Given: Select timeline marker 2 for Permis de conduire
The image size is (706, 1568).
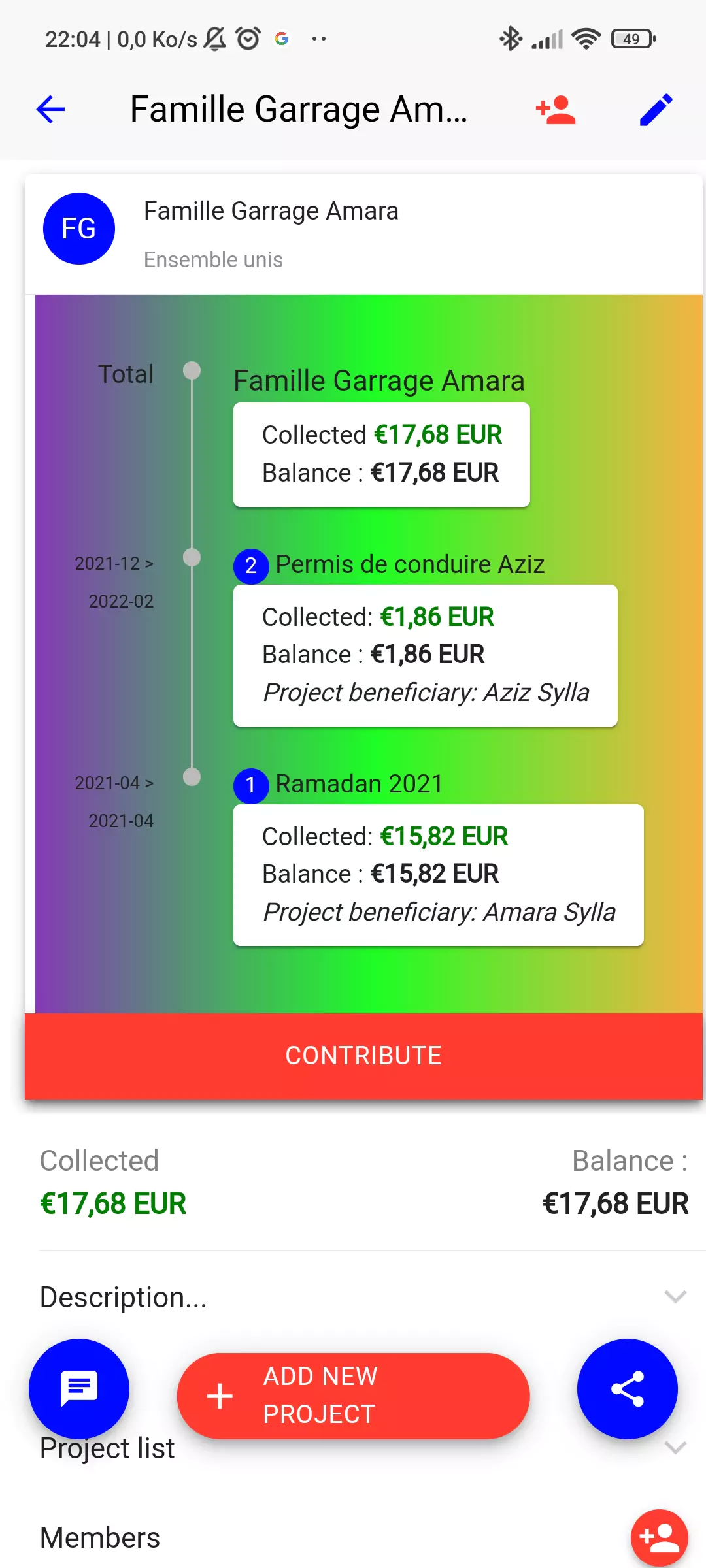Looking at the screenshot, I should [x=250, y=566].
